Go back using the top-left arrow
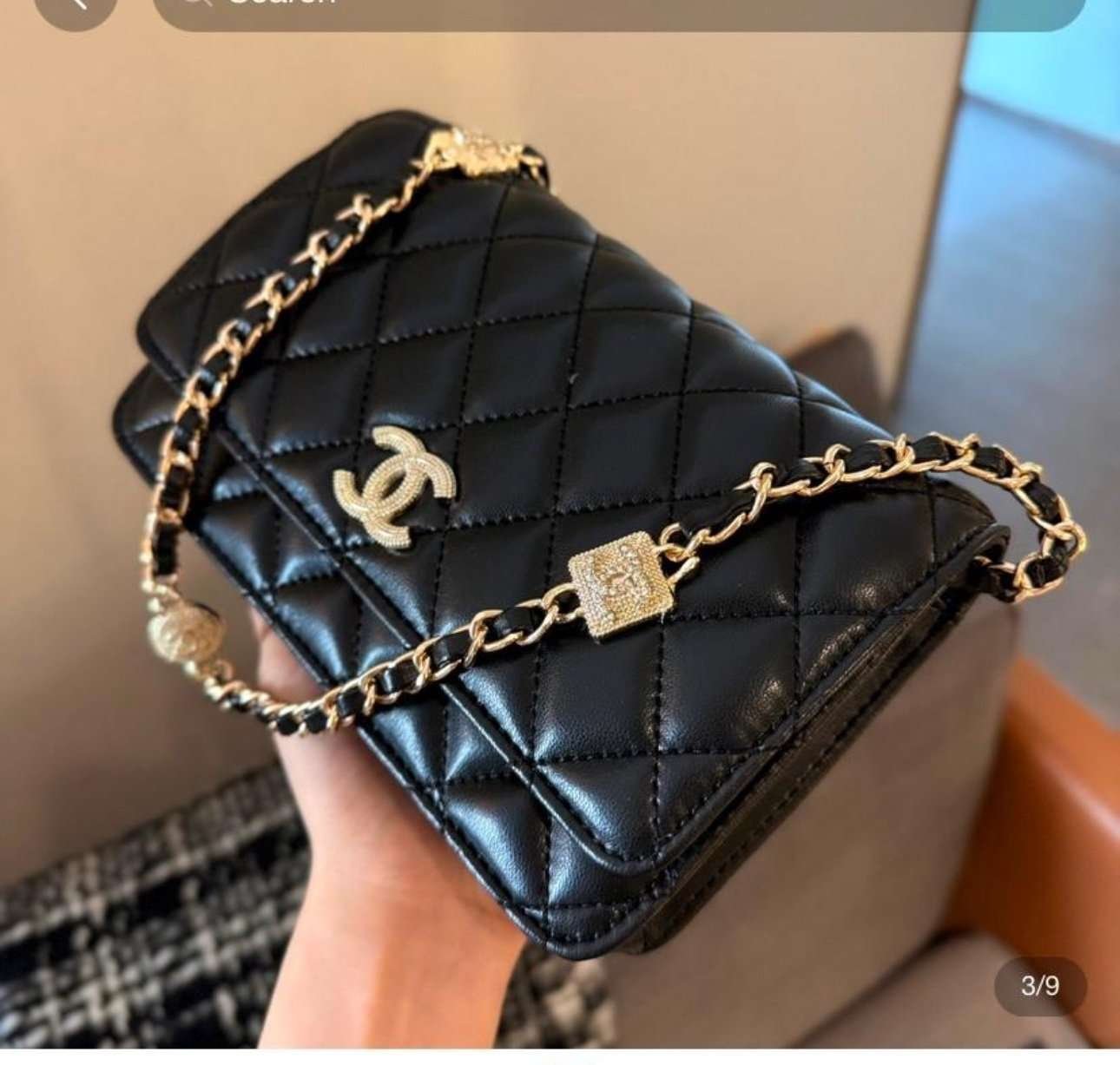Viewport: 1120px width, 1065px height. pos(76,7)
